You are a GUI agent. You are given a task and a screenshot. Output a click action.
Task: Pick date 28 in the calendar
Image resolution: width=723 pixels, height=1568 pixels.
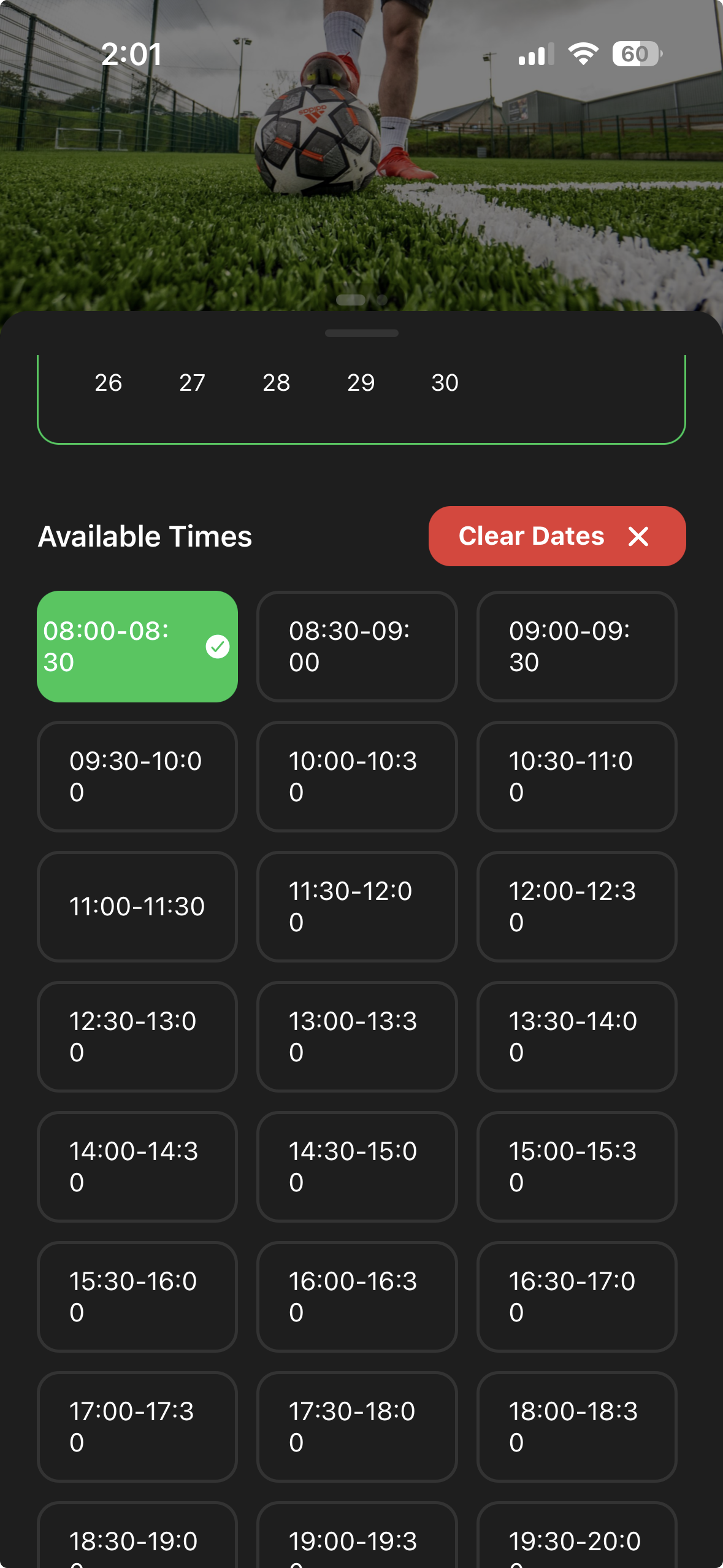pos(277,383)
